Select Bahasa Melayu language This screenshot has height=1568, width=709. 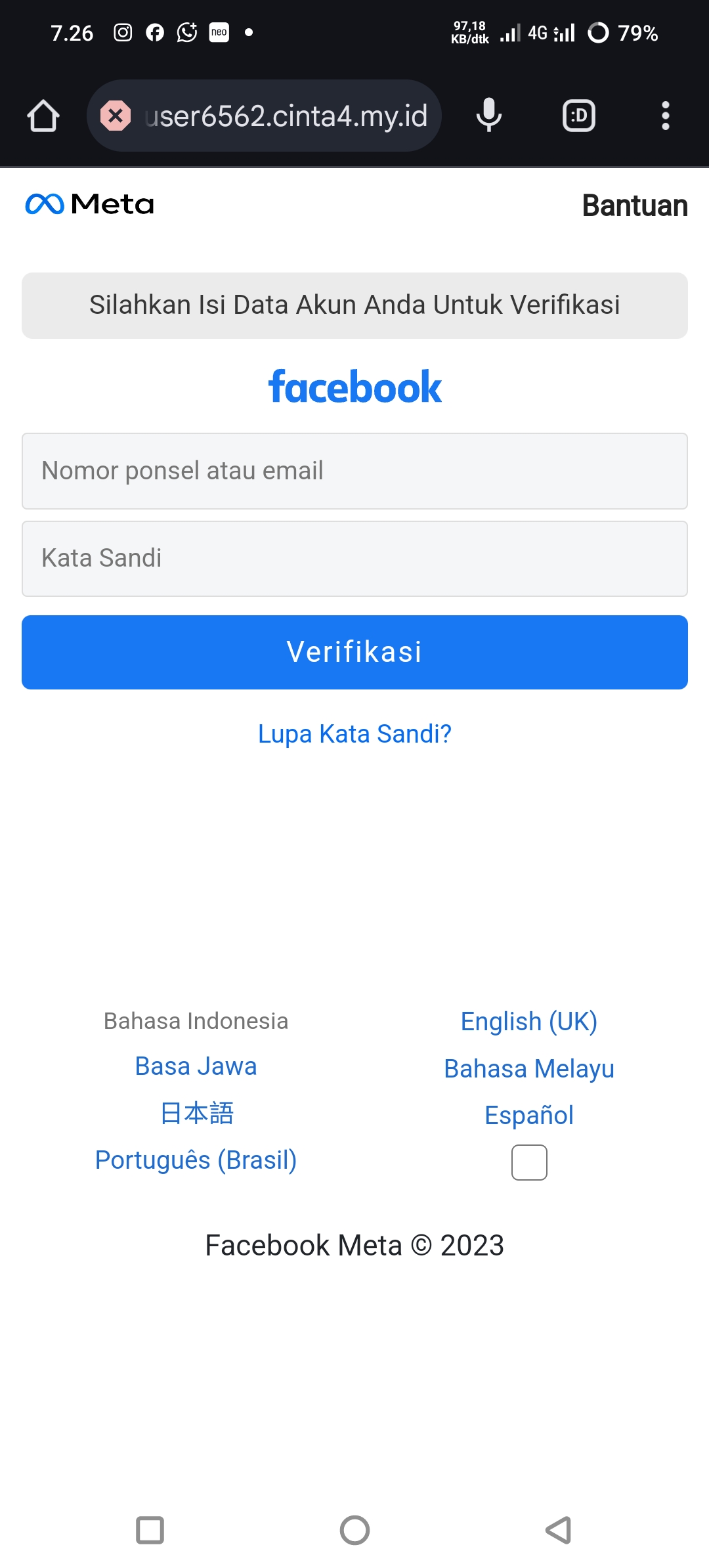(528, 1068)
